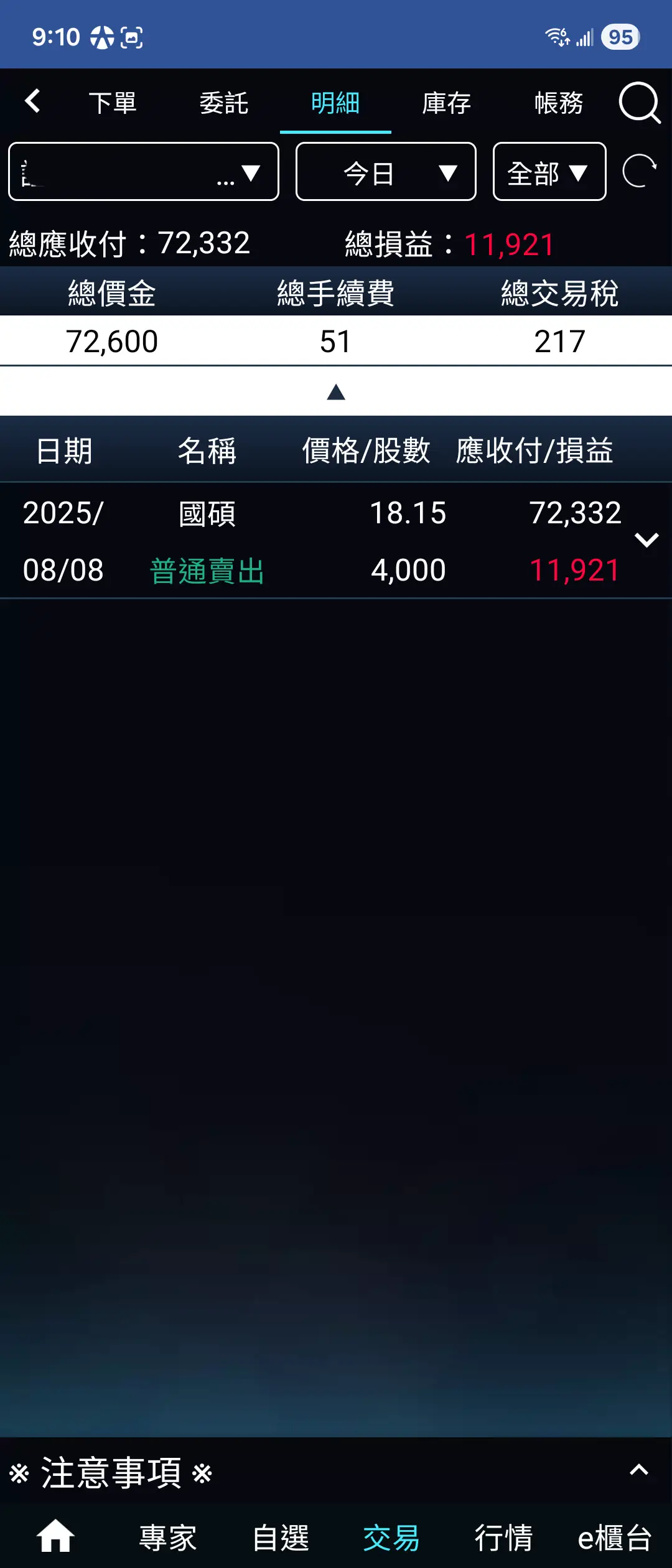672x1568 pixels.
Task: Open the 帳務 accounting section
Action: point(558,103)
